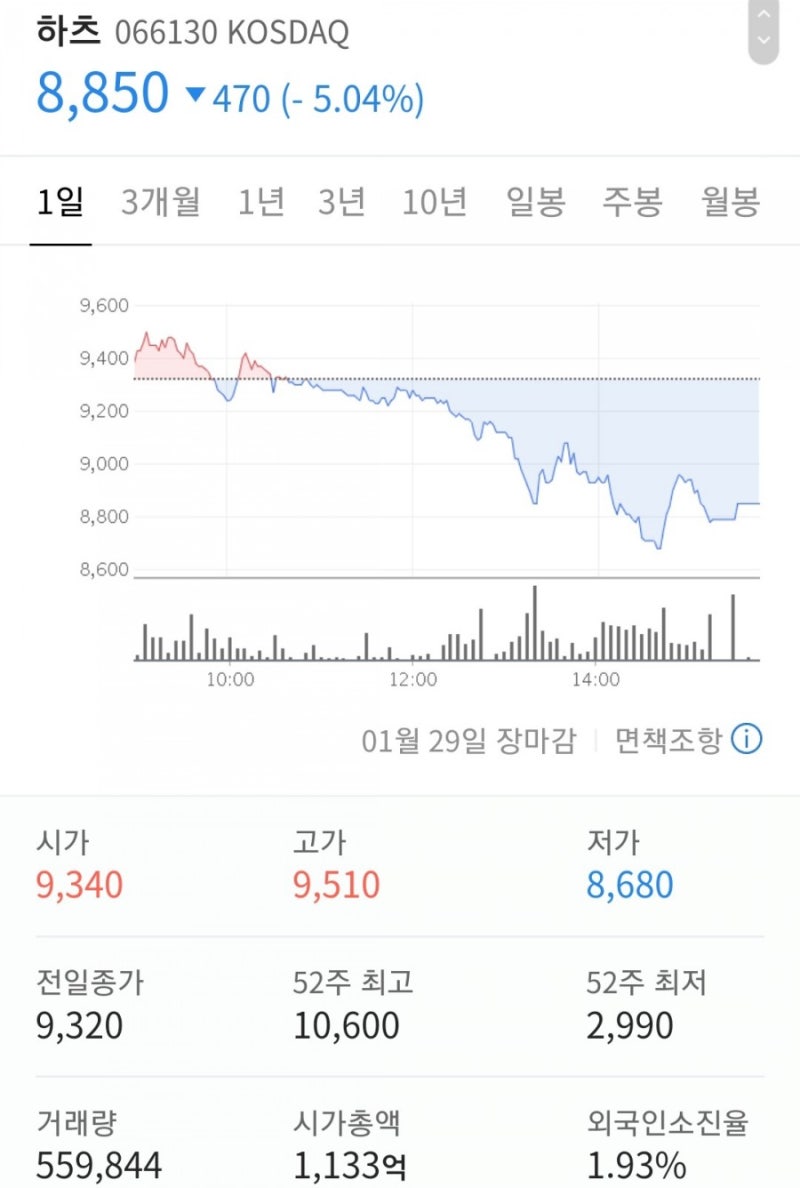
Task: Open the 주봉 weekly candlestick chart
Action: tap(632, 201)
